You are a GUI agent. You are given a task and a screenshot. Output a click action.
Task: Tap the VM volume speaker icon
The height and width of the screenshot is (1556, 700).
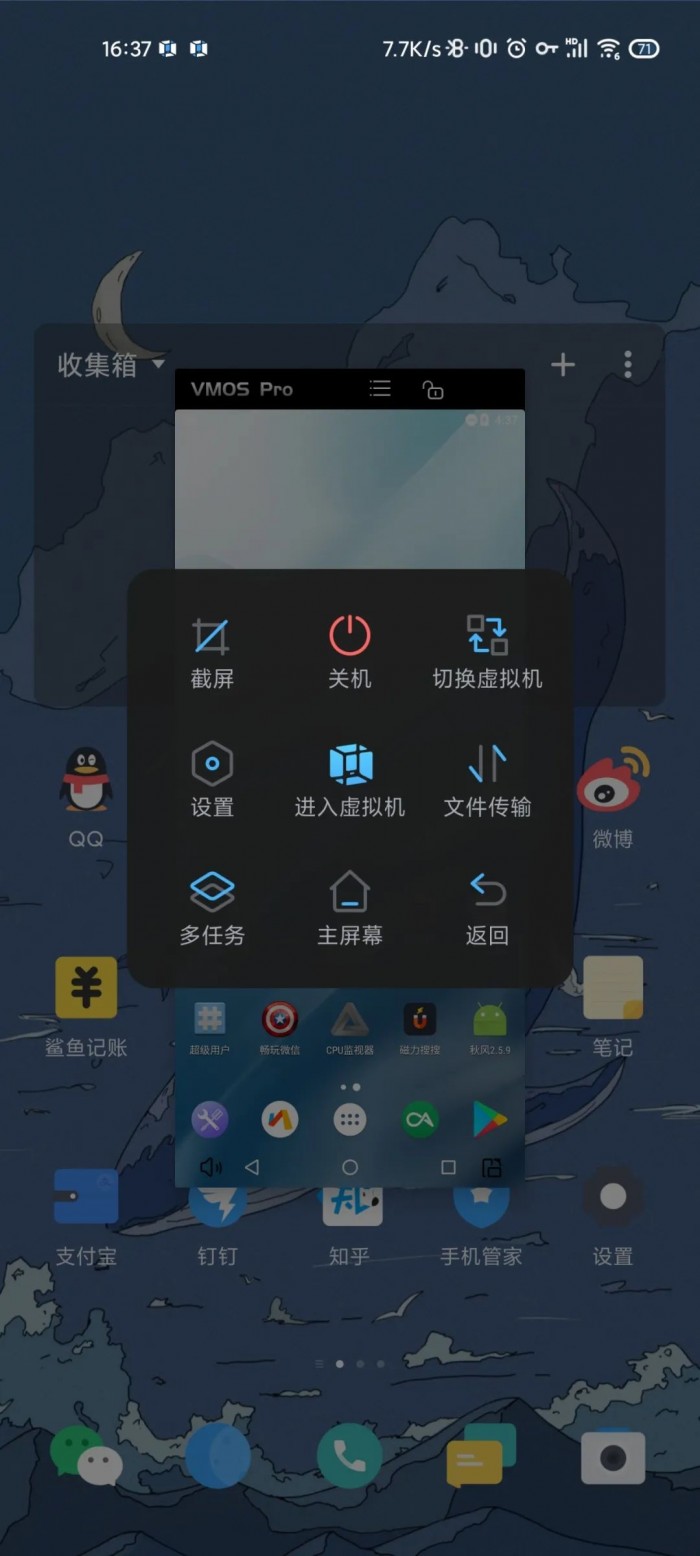tap(209, 1167)
